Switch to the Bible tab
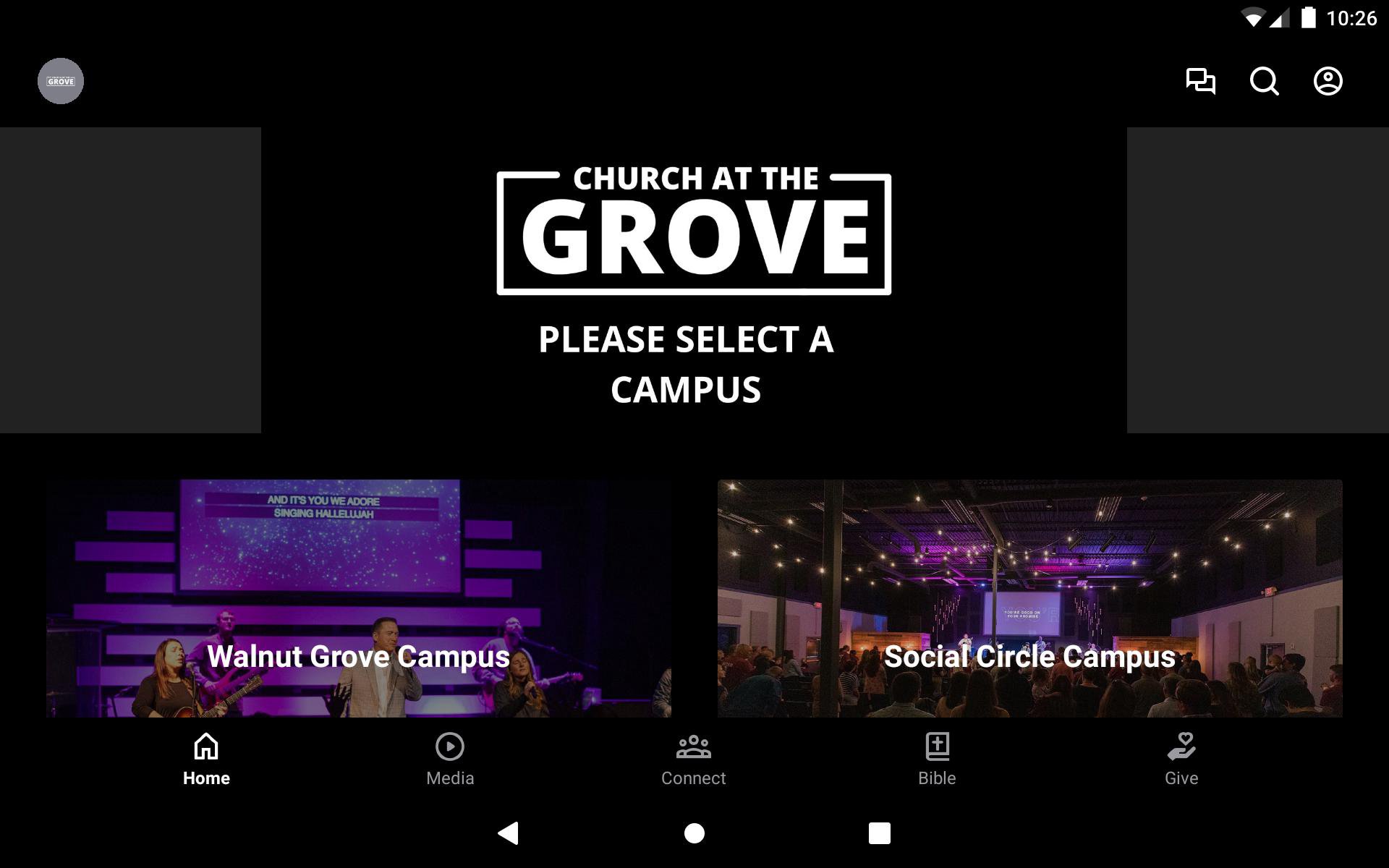This screenshot has width=1389, height=868. [937, 759]
